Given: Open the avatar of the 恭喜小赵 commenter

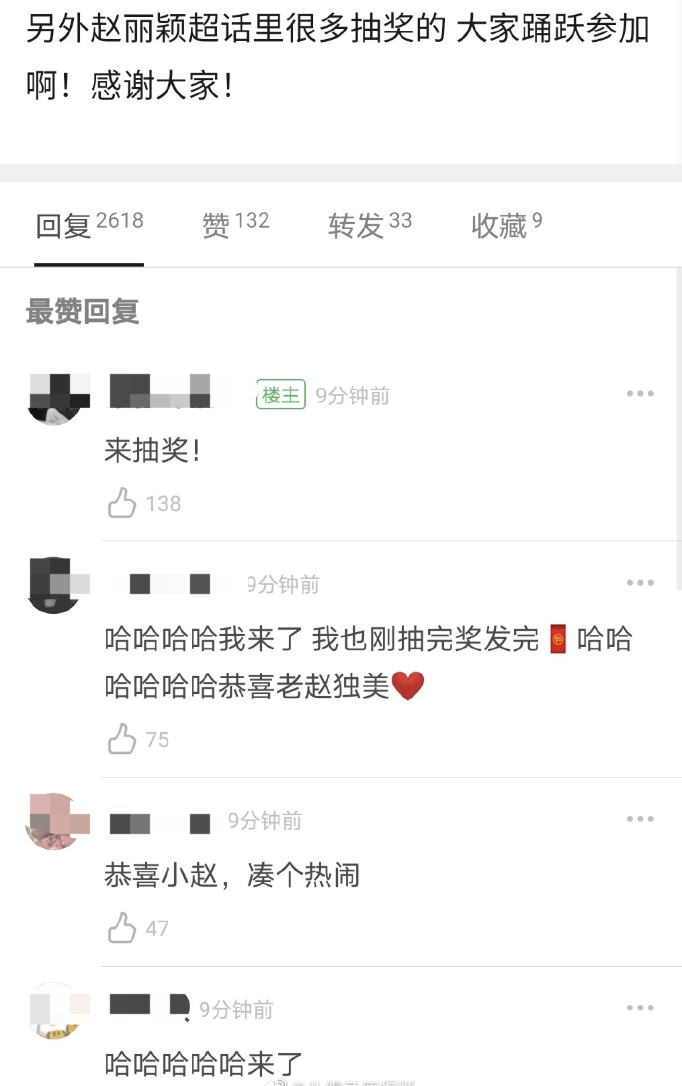Looking at the screenshot, I should [52, 822].
